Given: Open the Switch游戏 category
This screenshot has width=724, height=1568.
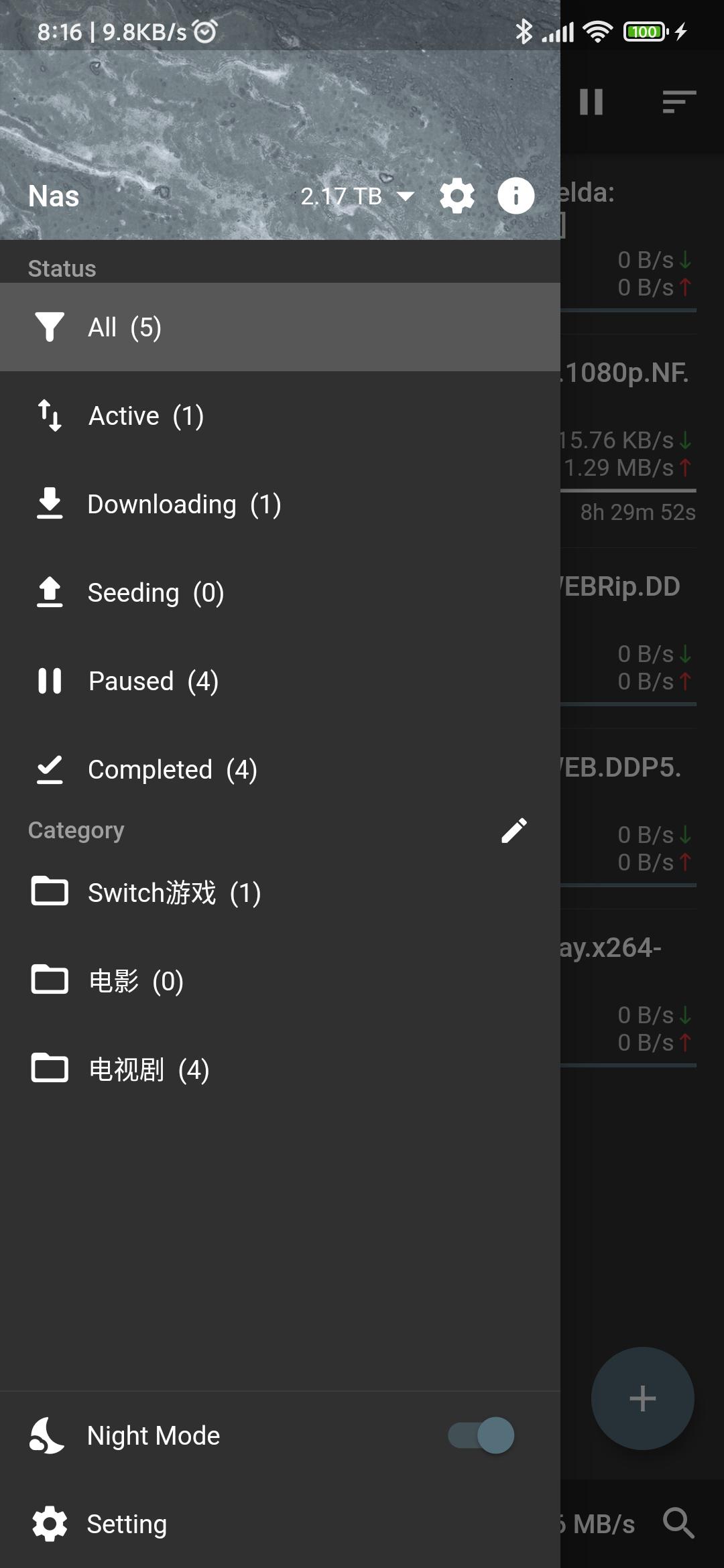Looking at the screenshot, I should point(280,893).
